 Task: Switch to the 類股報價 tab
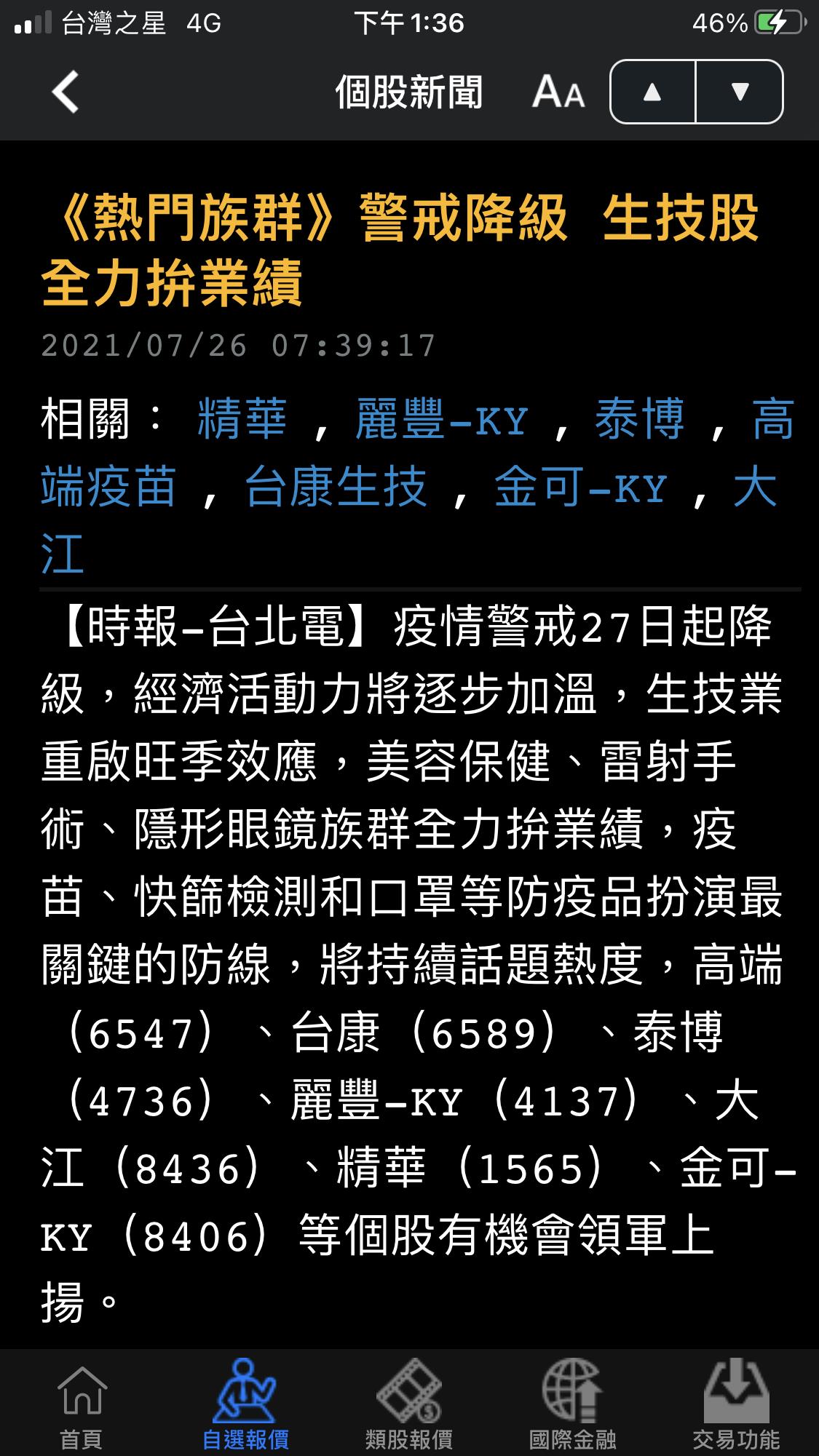click(x=409, y=1403)
